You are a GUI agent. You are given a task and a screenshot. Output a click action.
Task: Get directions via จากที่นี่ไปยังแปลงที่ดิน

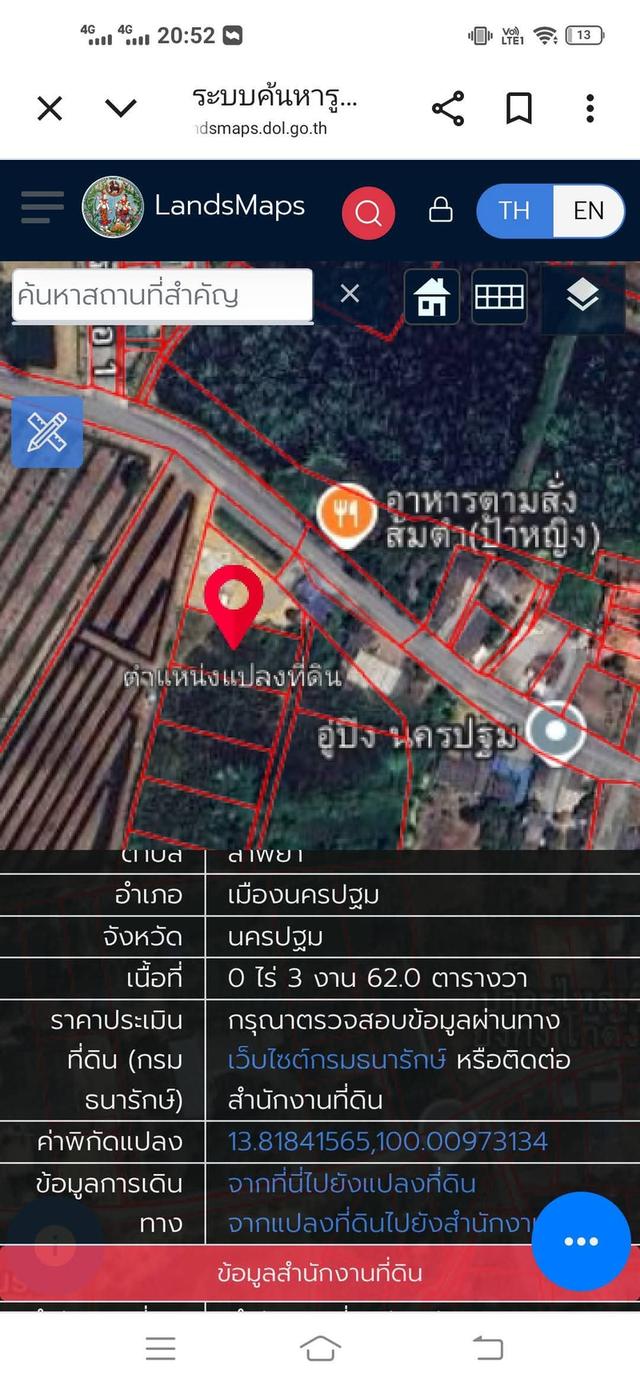(351, 1183)
